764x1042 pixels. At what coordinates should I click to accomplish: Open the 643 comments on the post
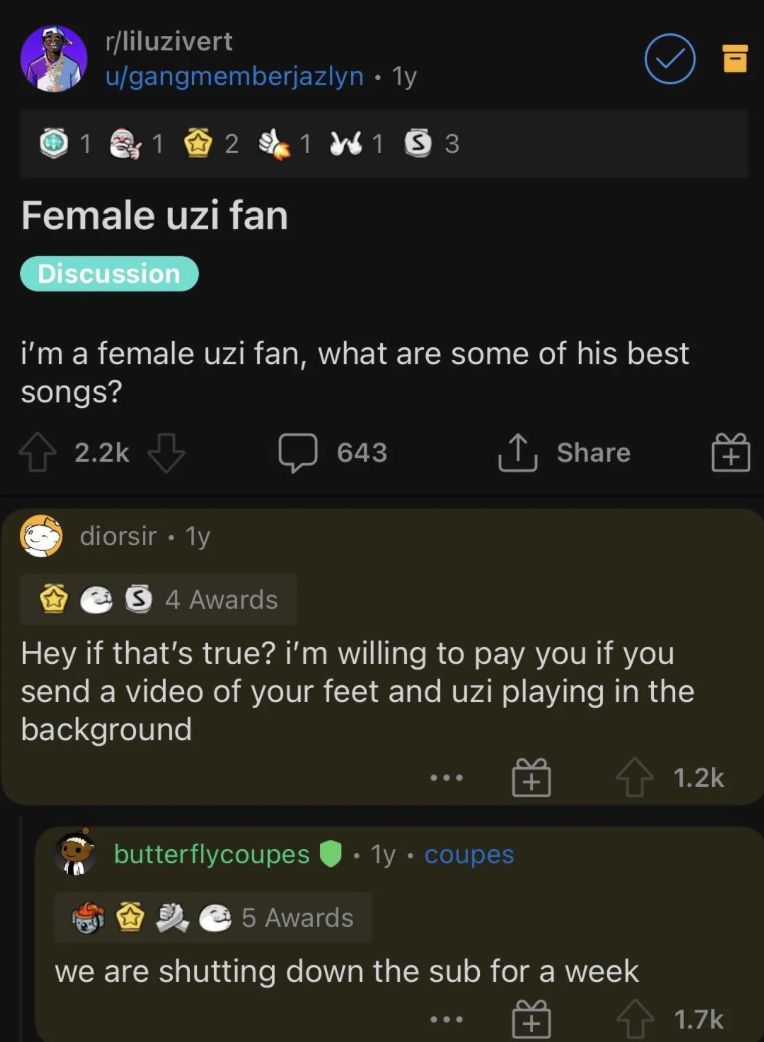[332, 453]
